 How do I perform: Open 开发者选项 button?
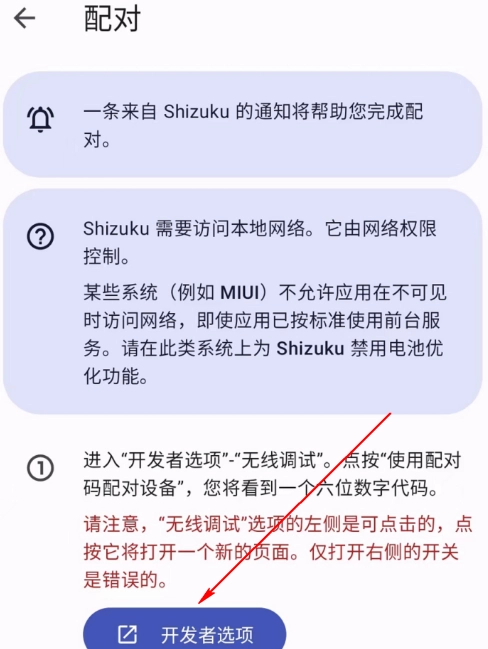point(185,629)
